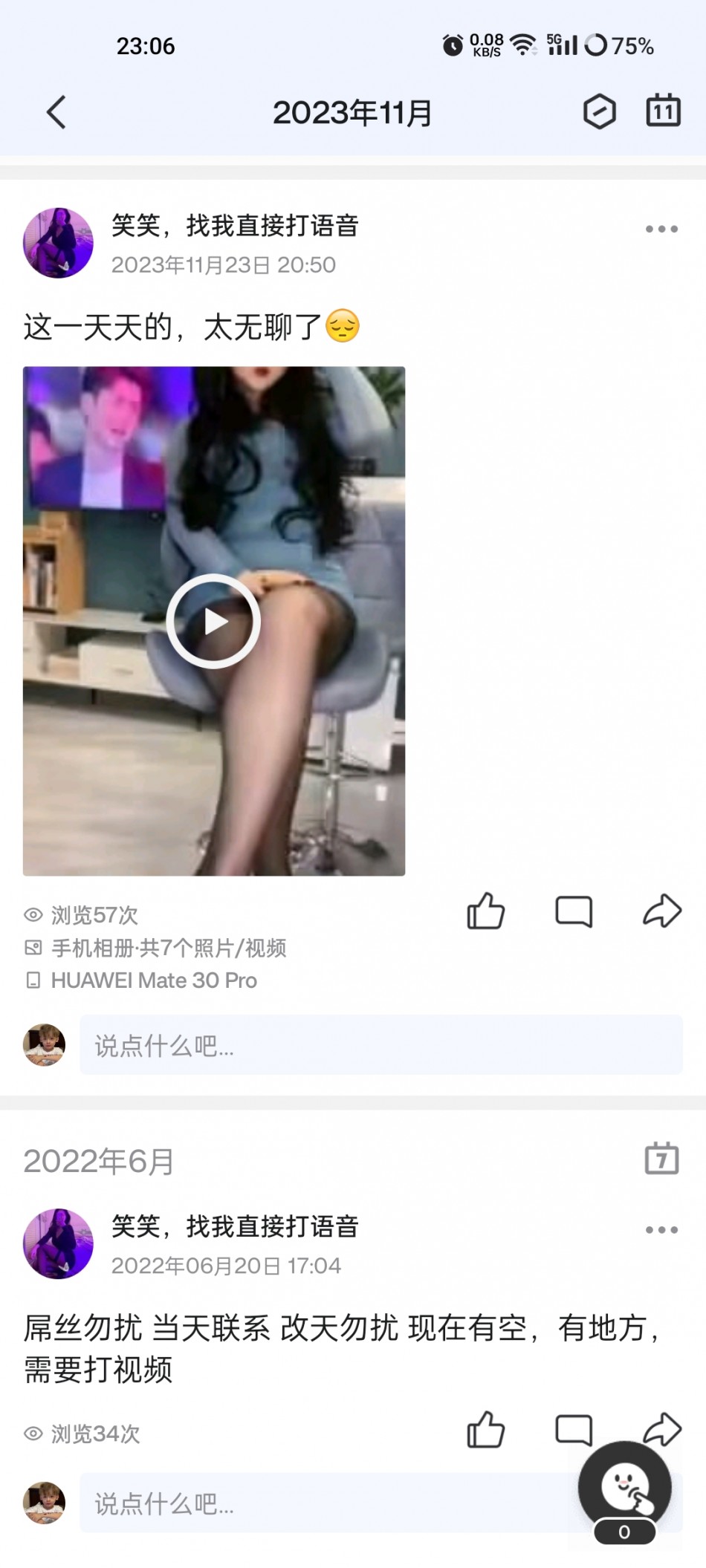The image size is (706, 1568).
Task: Comment on the June 20 post
Action: tap(574, 1428)
